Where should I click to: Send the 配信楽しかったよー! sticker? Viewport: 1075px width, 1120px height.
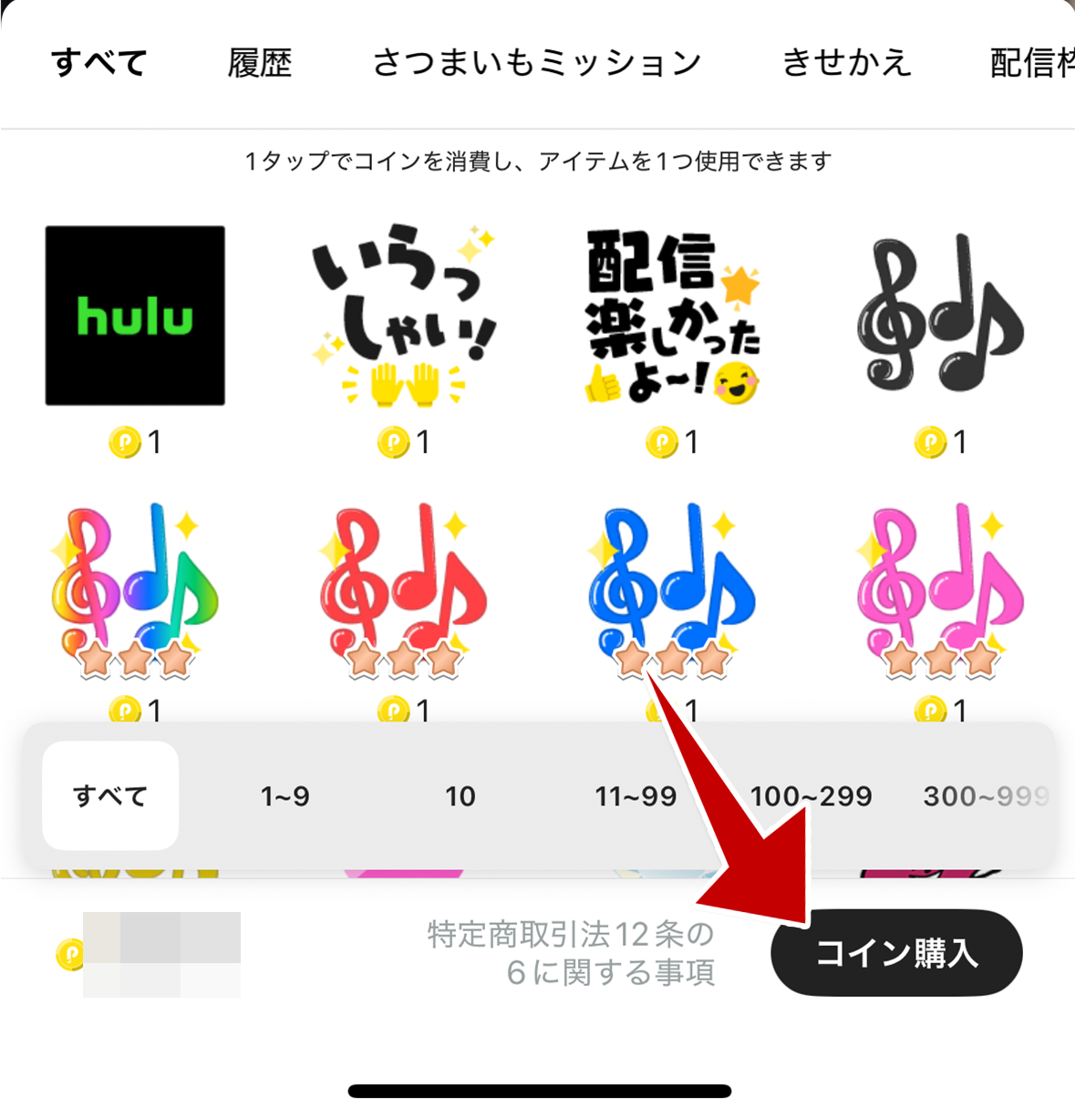point(672,316)
